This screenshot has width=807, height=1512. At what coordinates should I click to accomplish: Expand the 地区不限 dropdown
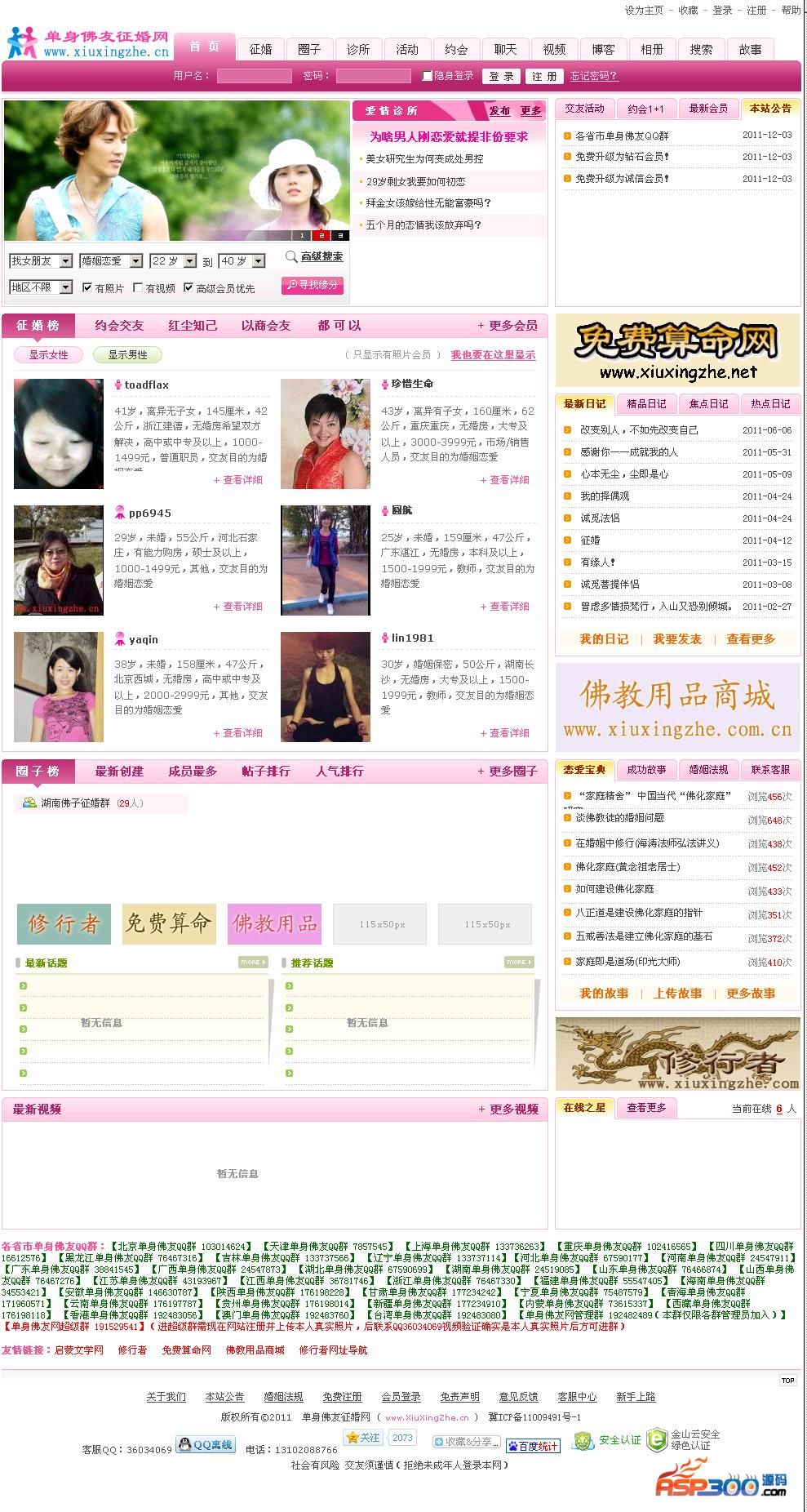[41, 287]
